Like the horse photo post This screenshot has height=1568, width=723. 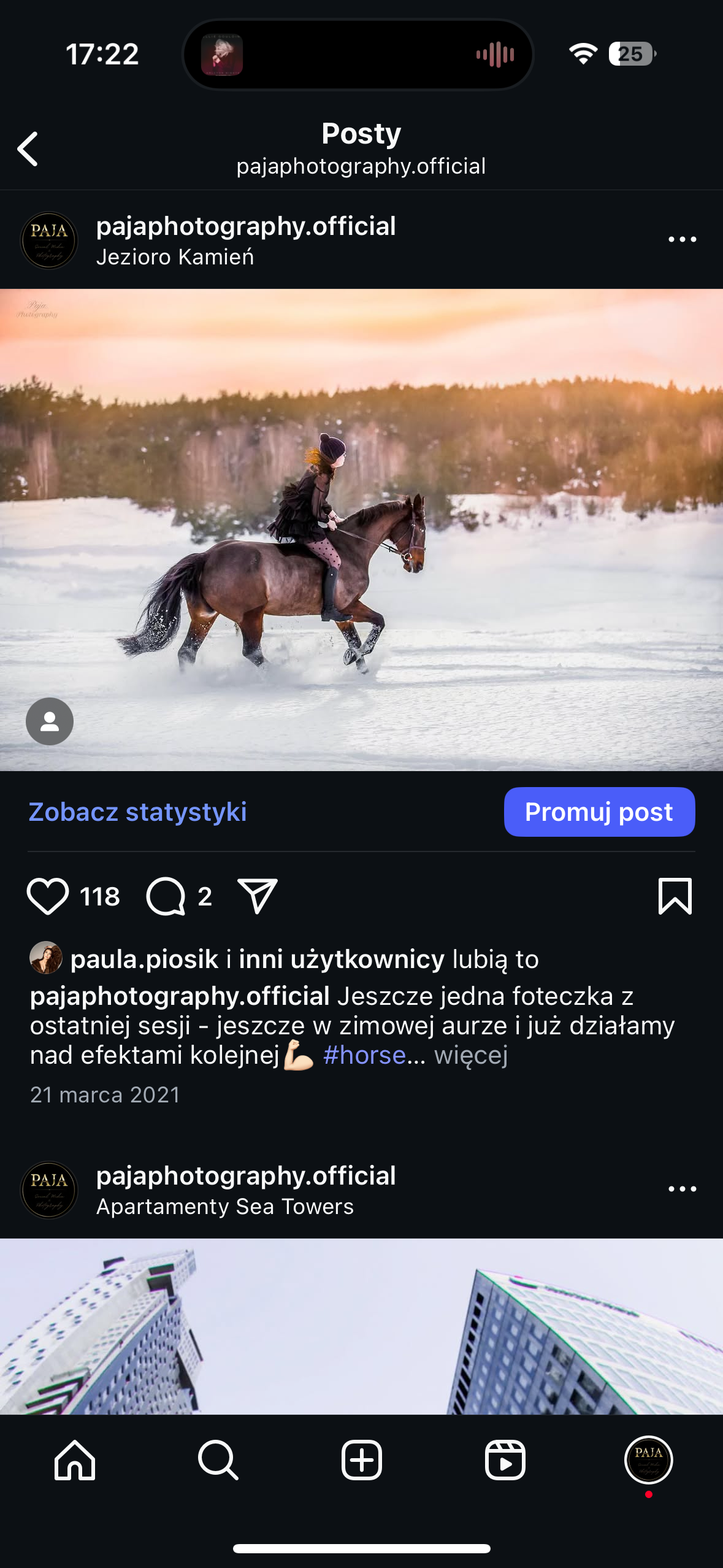click(x=48, y=896)
